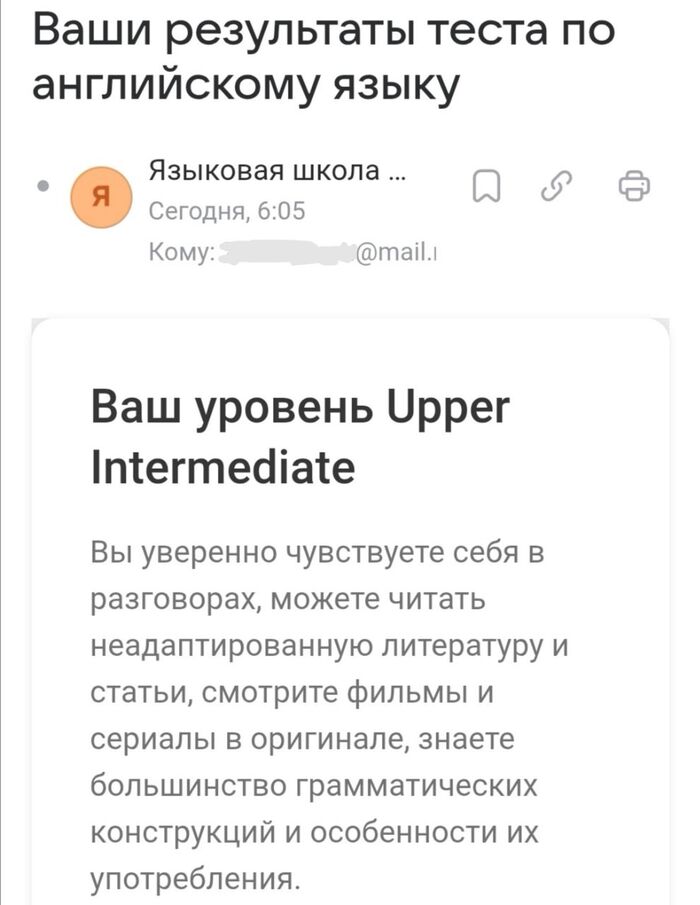This screenshot has width=700, height=905.
Task: Print this email
Action: pos(634,186)
